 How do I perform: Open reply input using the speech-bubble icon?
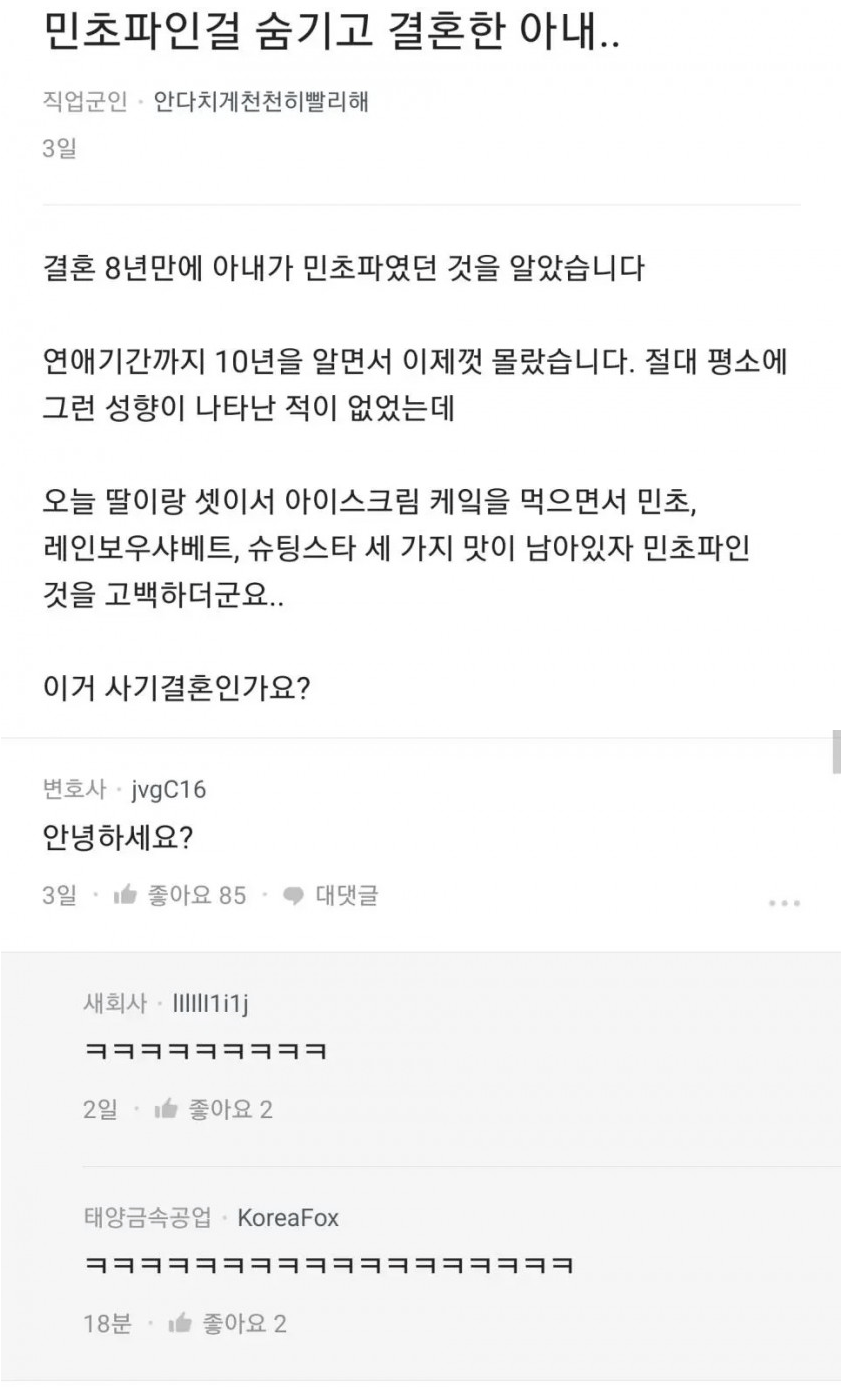point(292,896)
